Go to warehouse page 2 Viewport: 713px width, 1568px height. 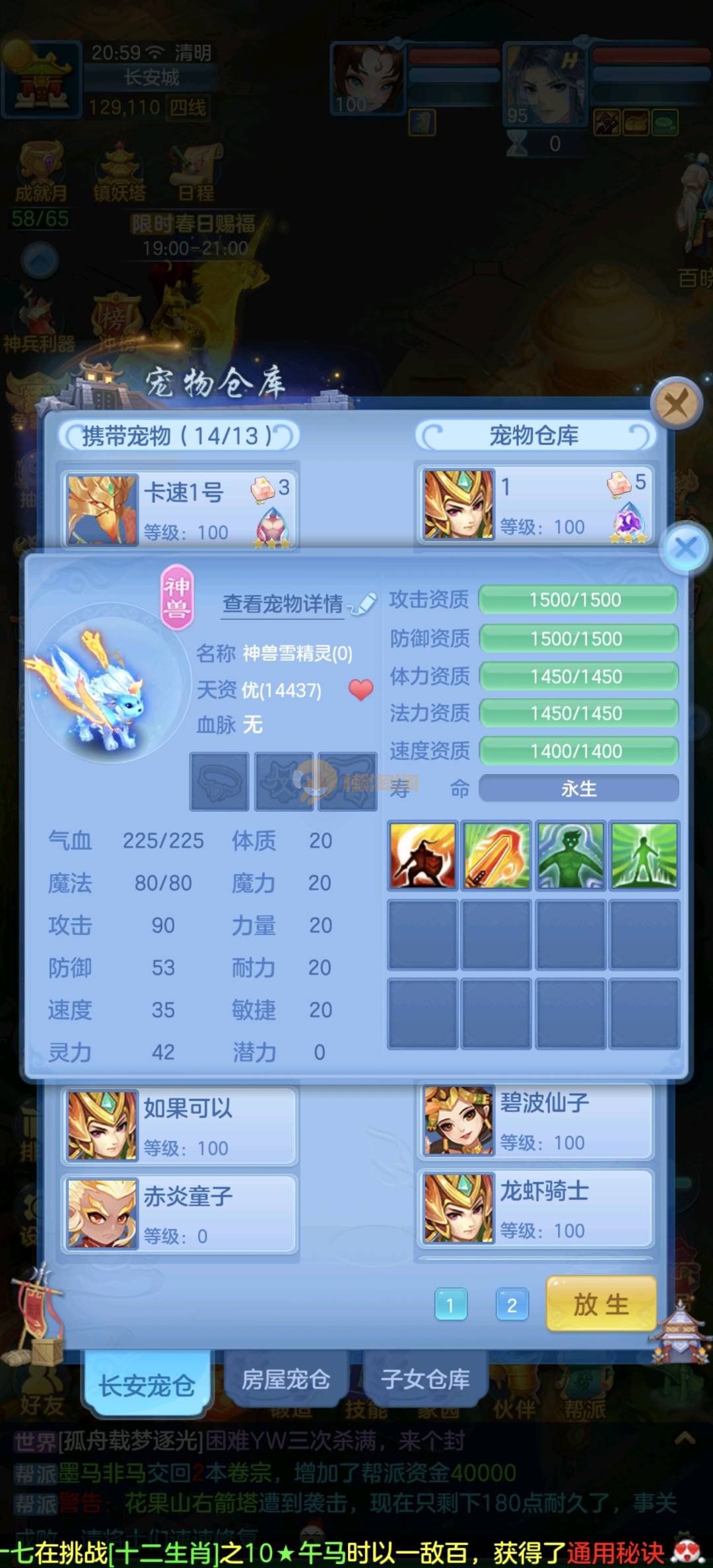click(512, 1305)
